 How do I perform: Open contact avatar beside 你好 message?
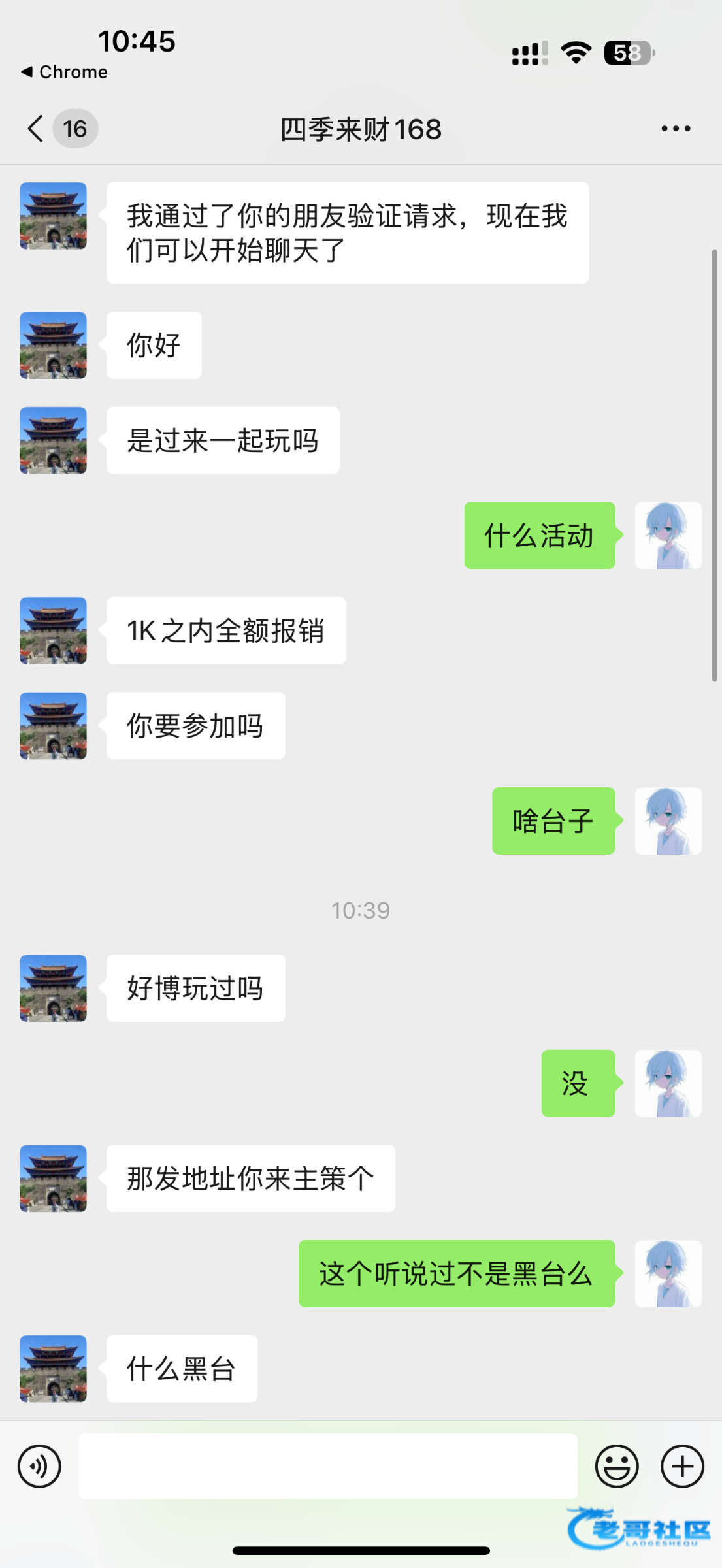pyautogui.click(x=53, y=345)
